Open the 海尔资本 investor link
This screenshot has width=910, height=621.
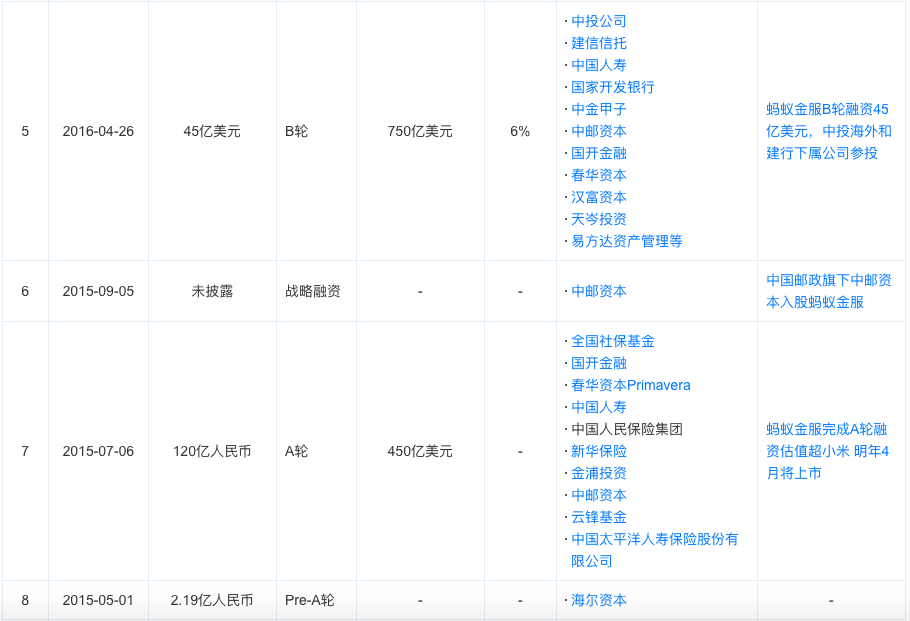pyautogui.click(x=599, y=601)
